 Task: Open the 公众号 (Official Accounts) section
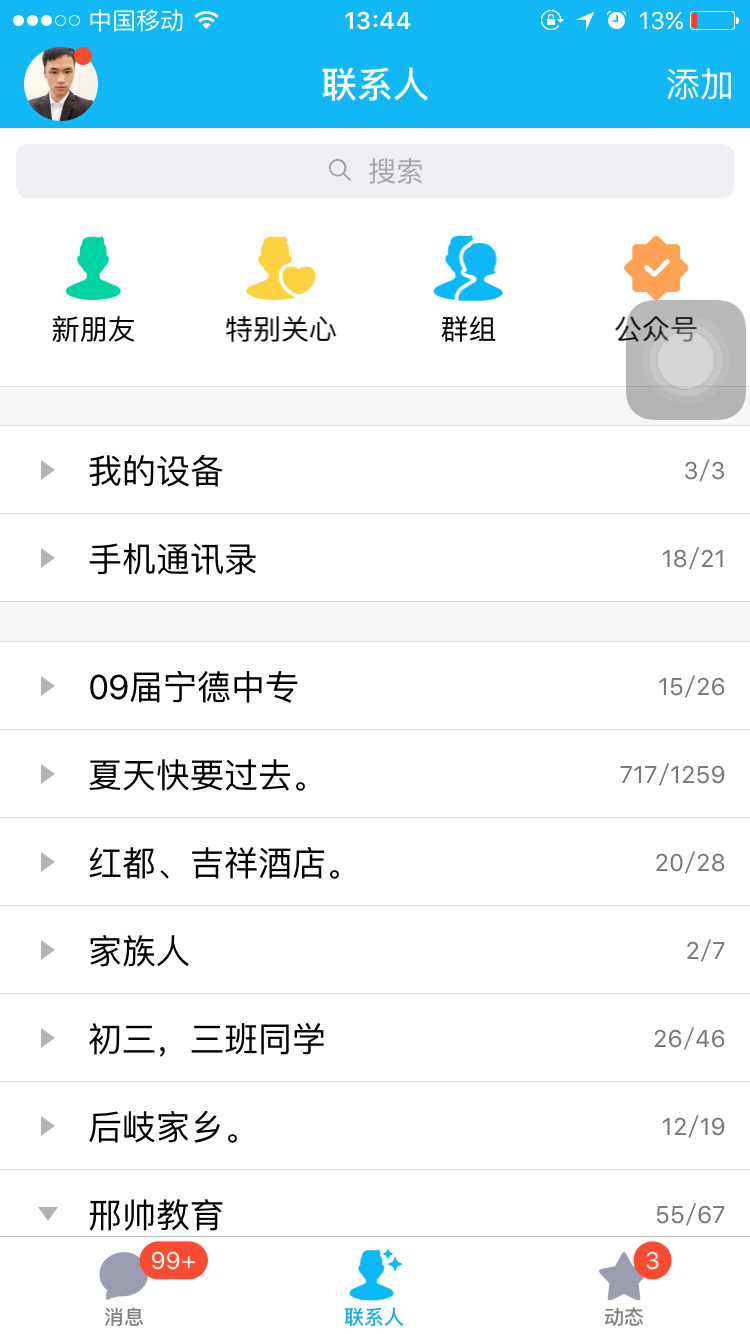click(x=655, y=285)
